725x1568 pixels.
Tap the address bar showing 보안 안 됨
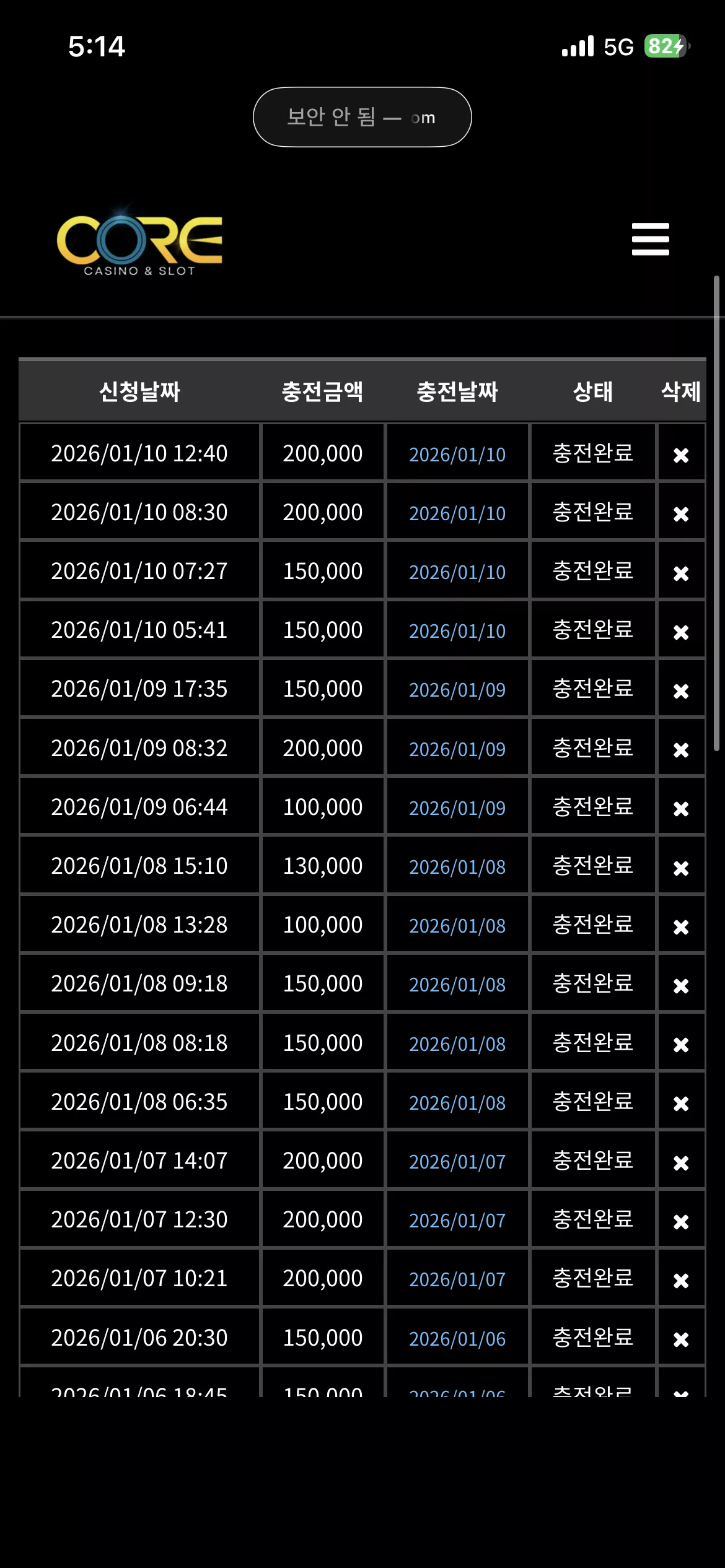point(362,117)
